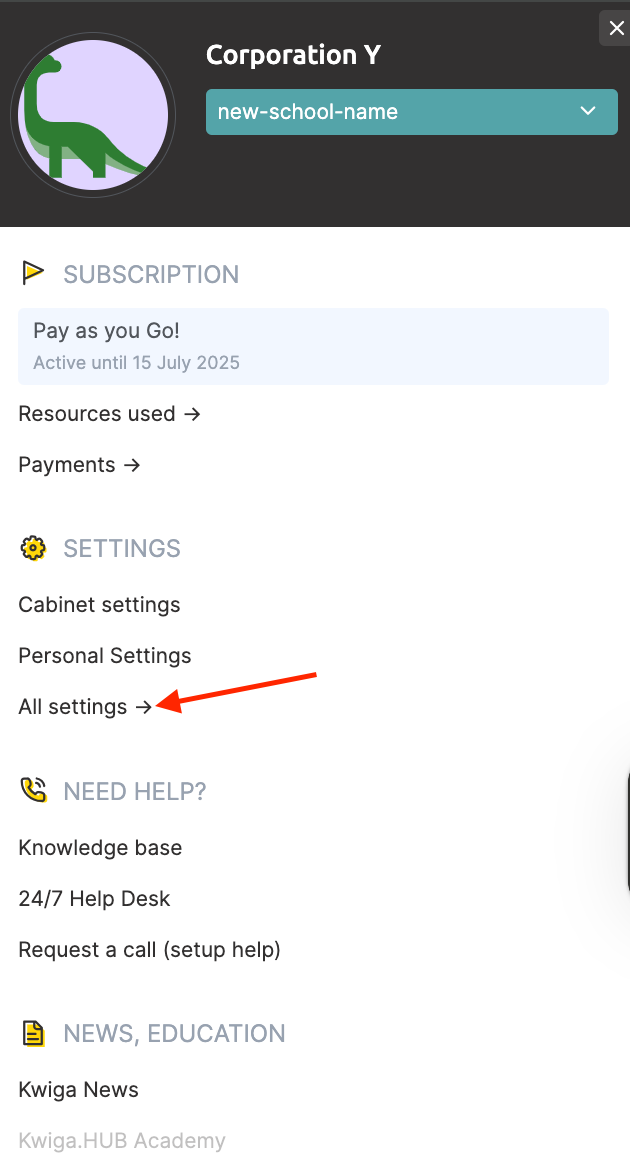Open the Knowledge base
This screenshot has width=630, height=1172.
click(100, 848)
